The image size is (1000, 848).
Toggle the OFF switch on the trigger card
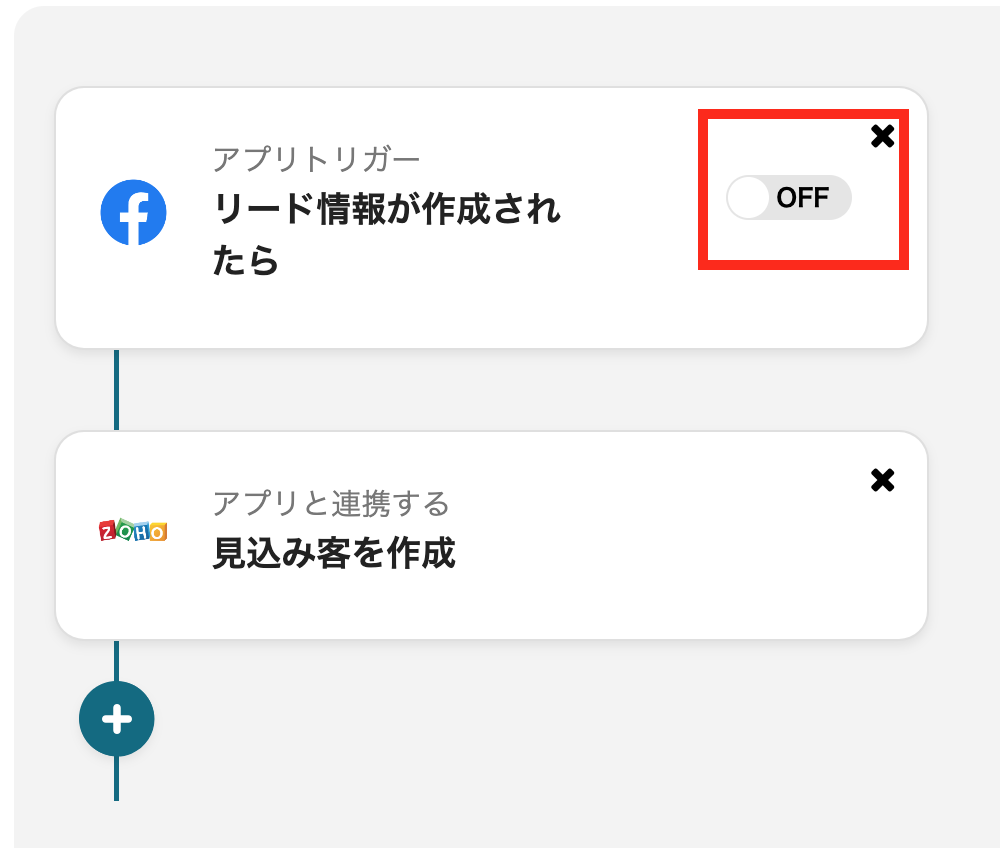coord(788,198)
